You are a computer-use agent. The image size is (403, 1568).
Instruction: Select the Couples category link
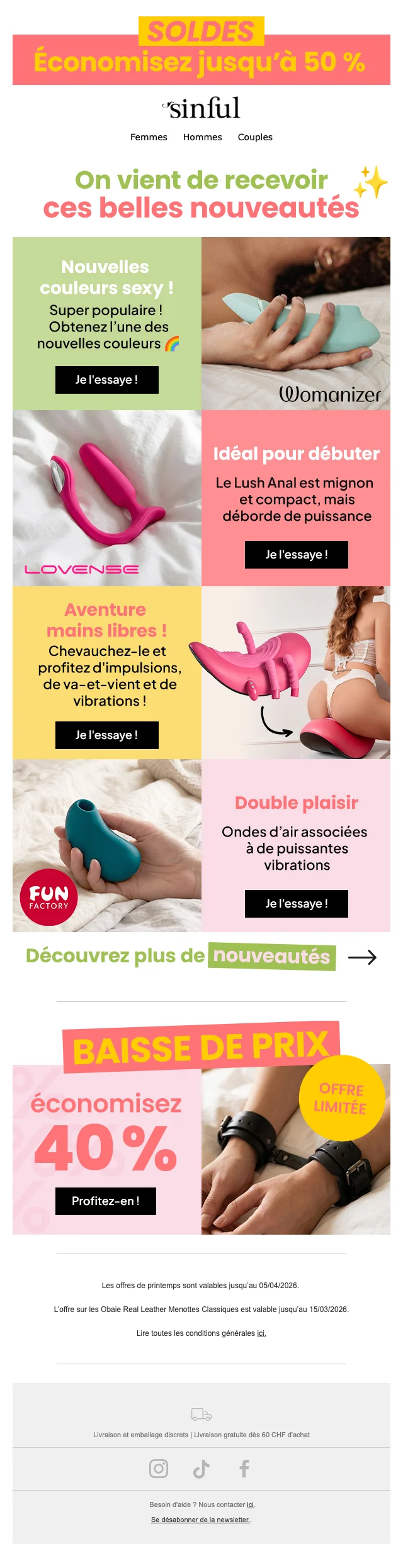(x=255, y=137)
